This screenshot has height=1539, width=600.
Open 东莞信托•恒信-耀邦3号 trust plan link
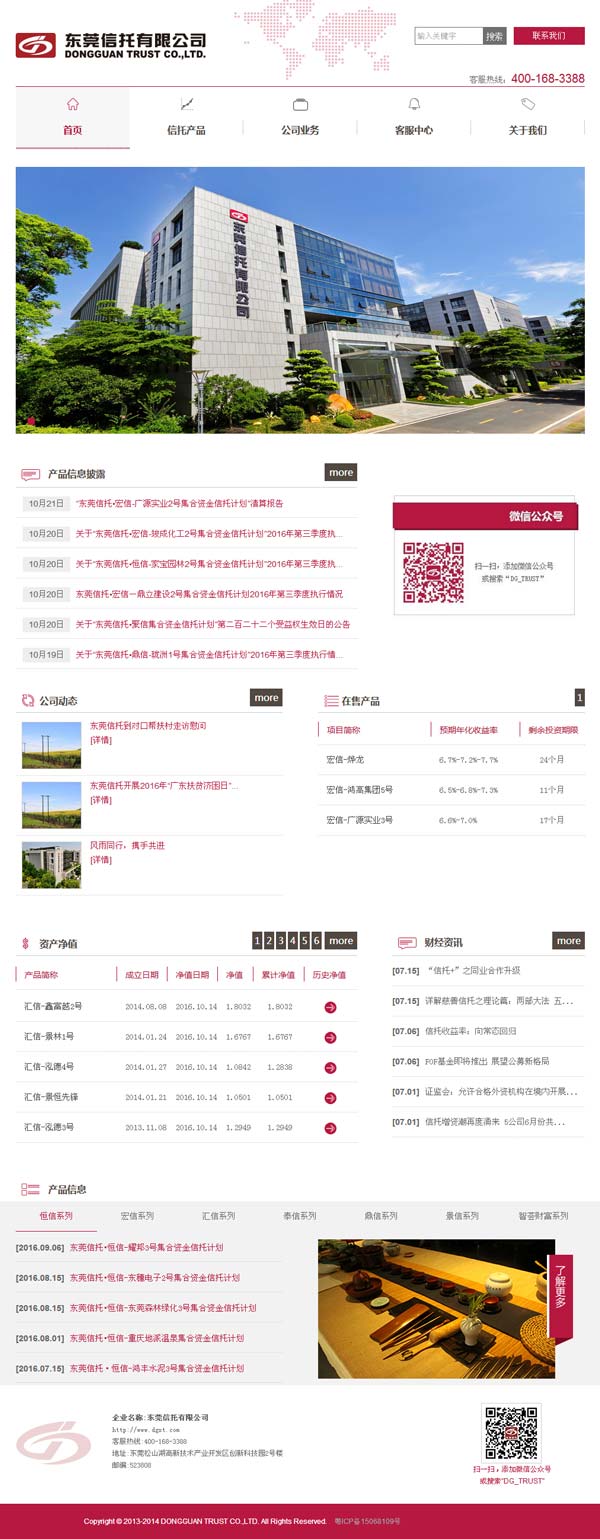(146, 1248)
